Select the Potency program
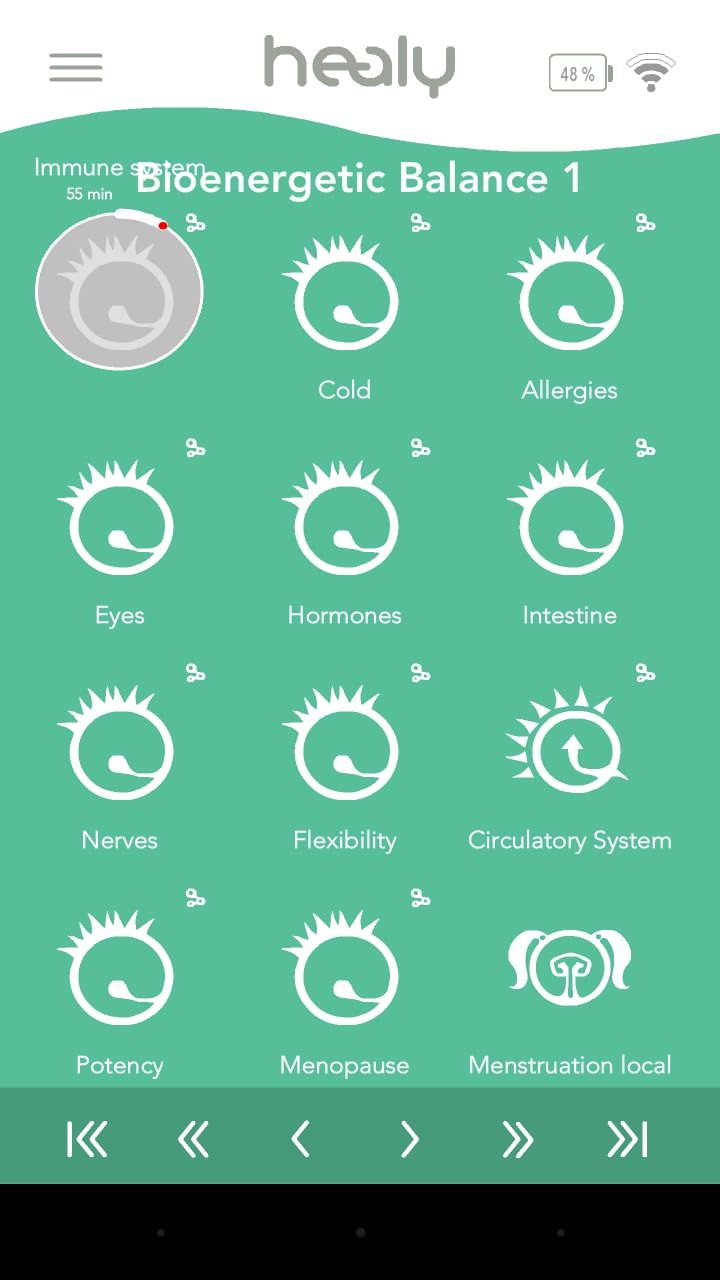This screenshot has width=720, height=1280. pyautogui.click(x=119, y=975)
